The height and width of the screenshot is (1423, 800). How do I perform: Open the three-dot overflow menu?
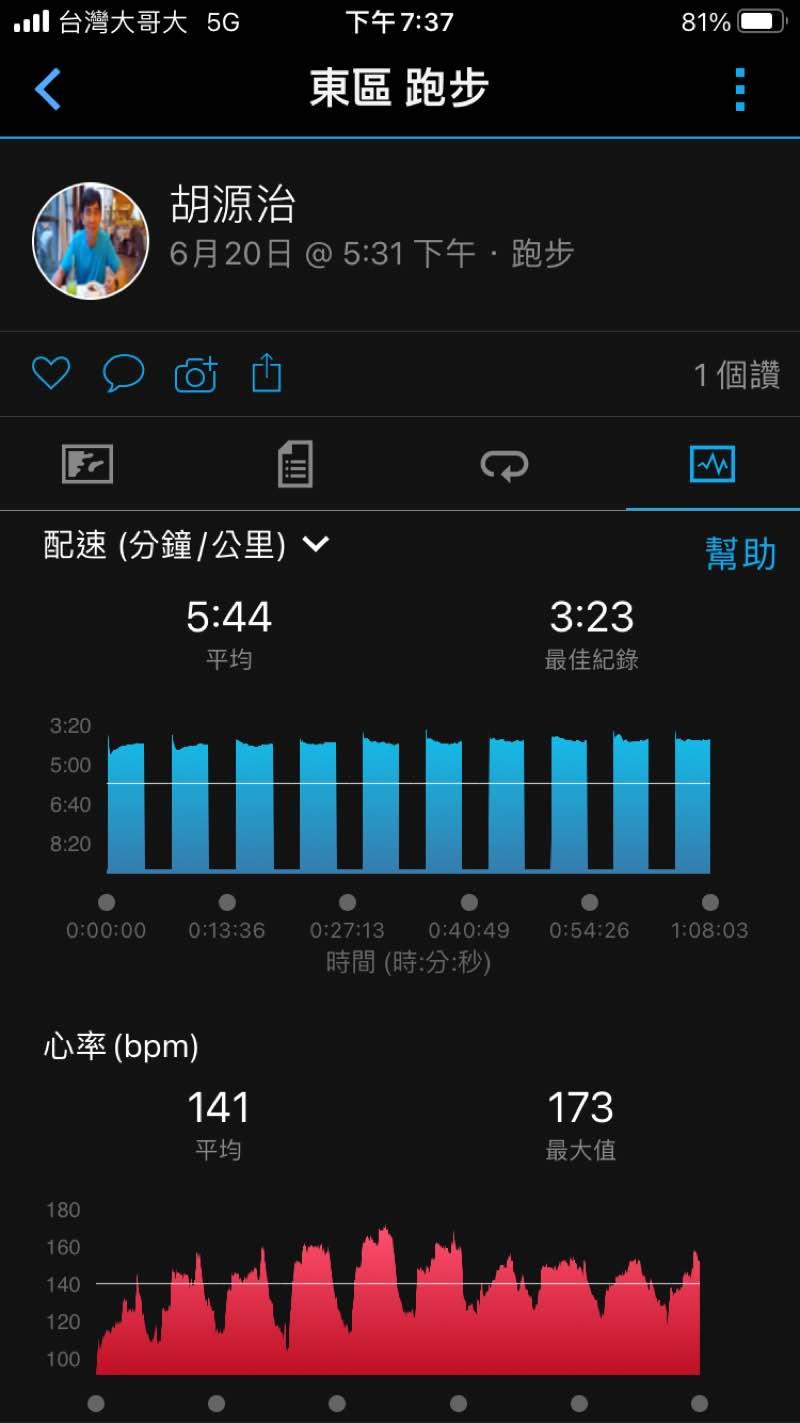click(x=740, y=90)
